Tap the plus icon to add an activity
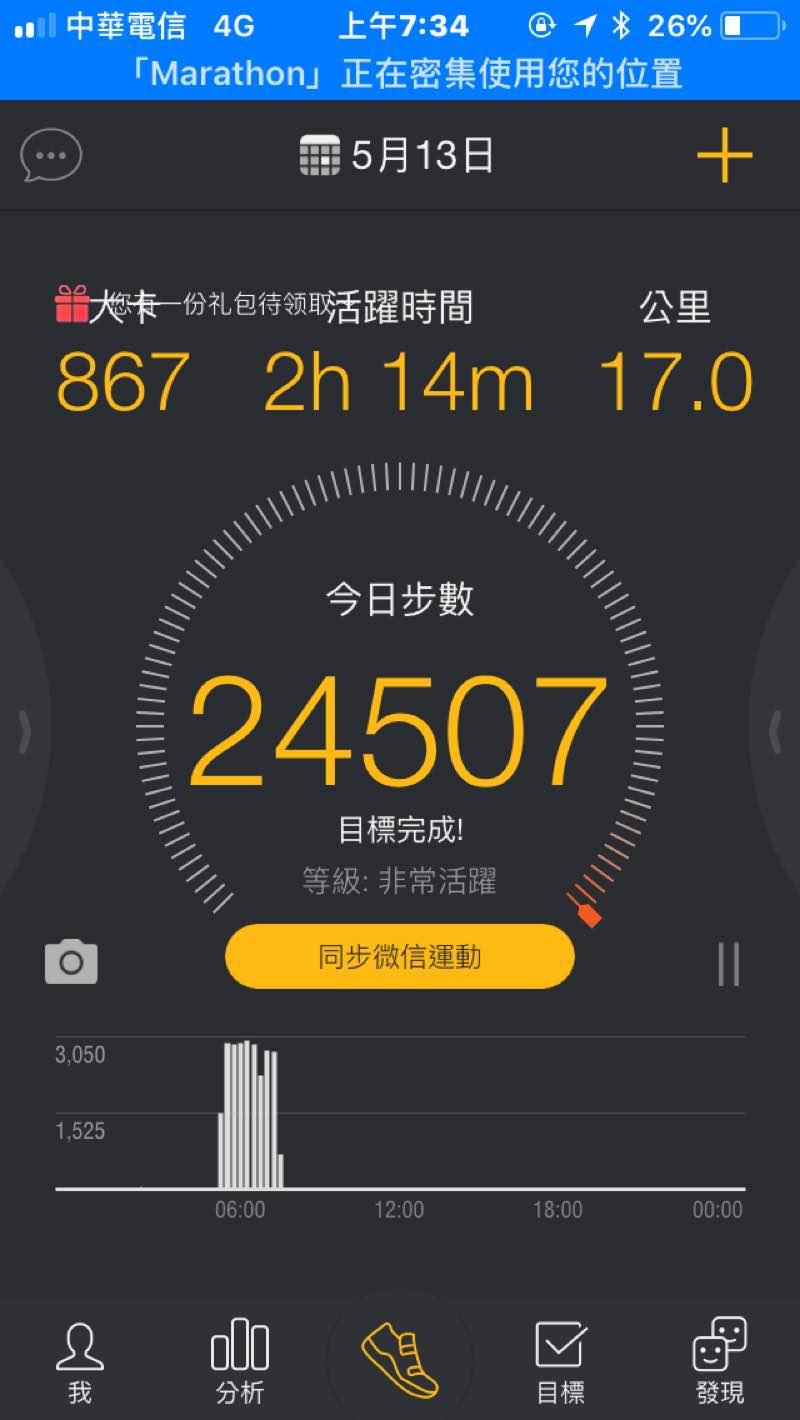Viewport: 800px width, 1420px height. (x=724, y=157)
